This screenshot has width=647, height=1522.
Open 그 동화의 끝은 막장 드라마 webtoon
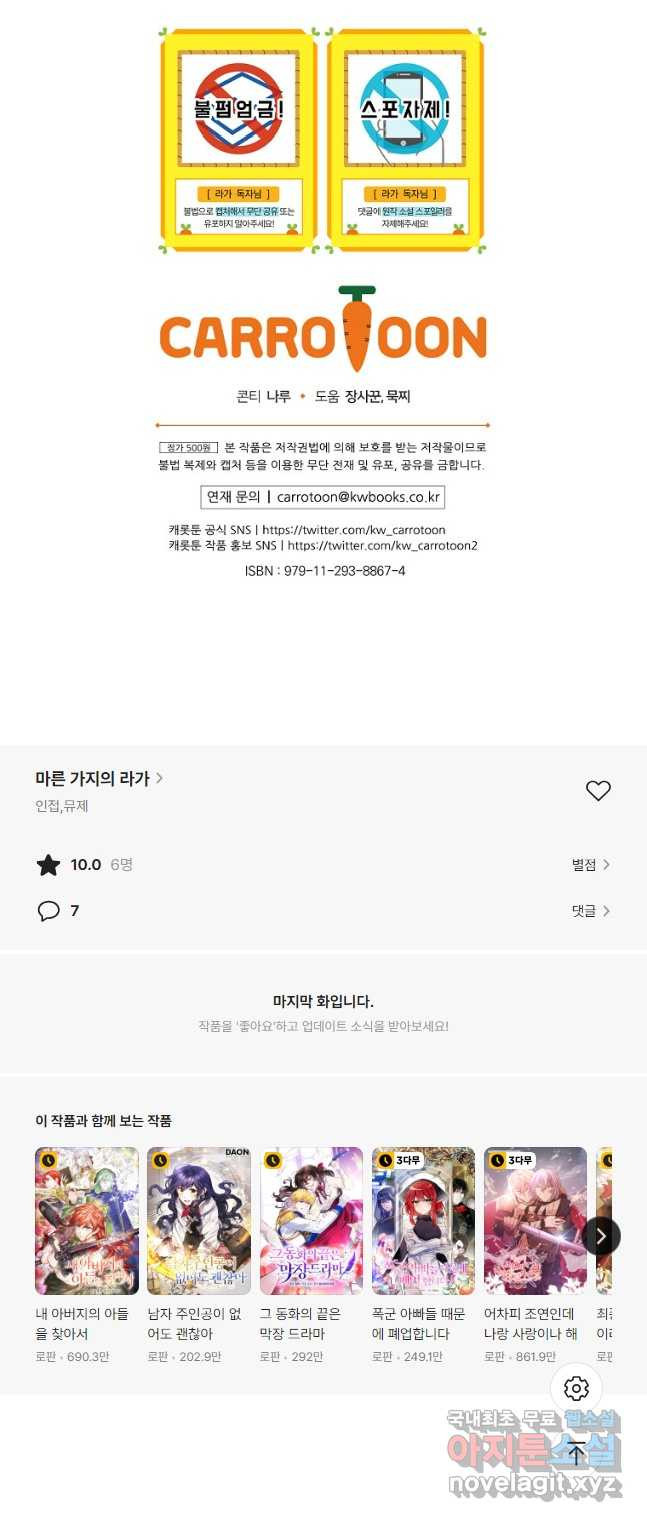[x=311, y=1221]
